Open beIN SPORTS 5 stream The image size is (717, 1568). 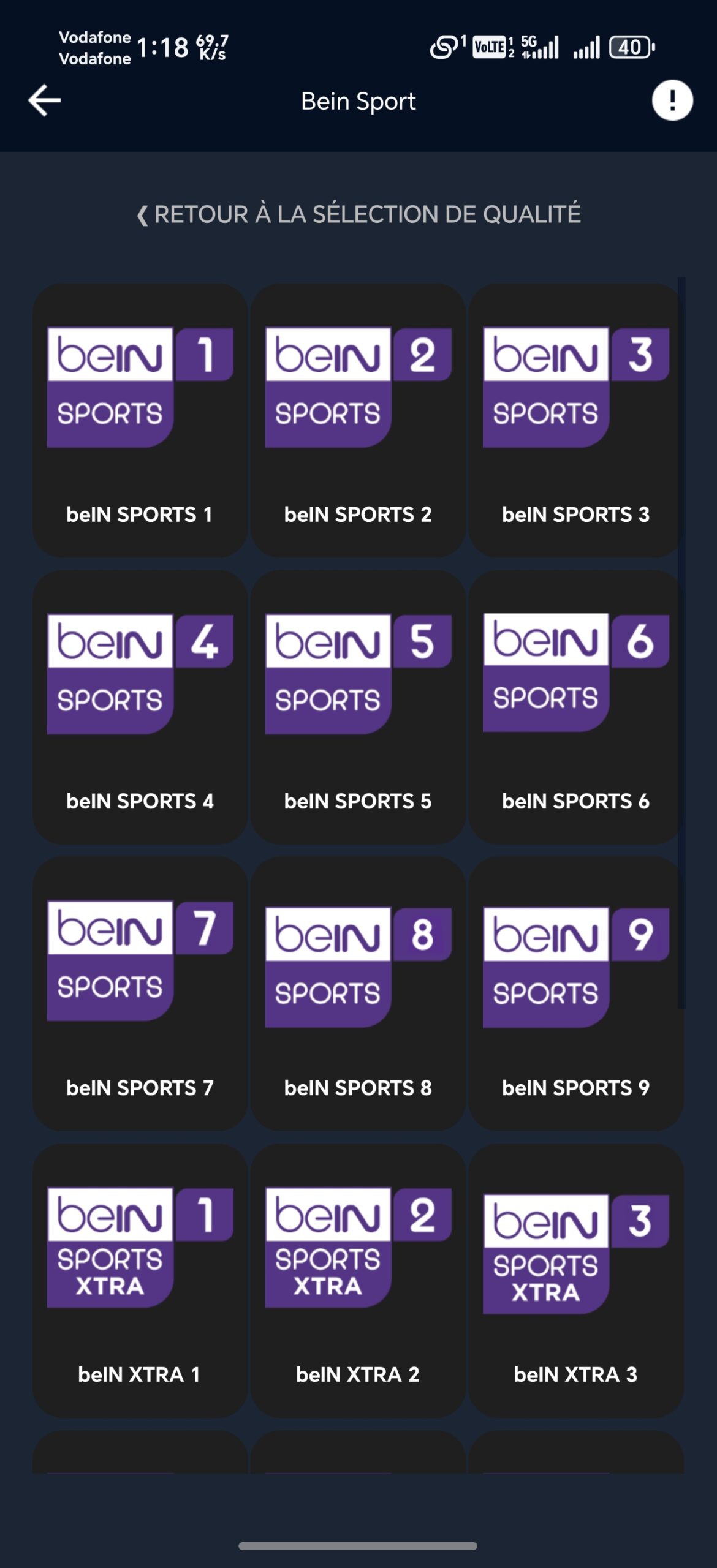click(358, 707)
